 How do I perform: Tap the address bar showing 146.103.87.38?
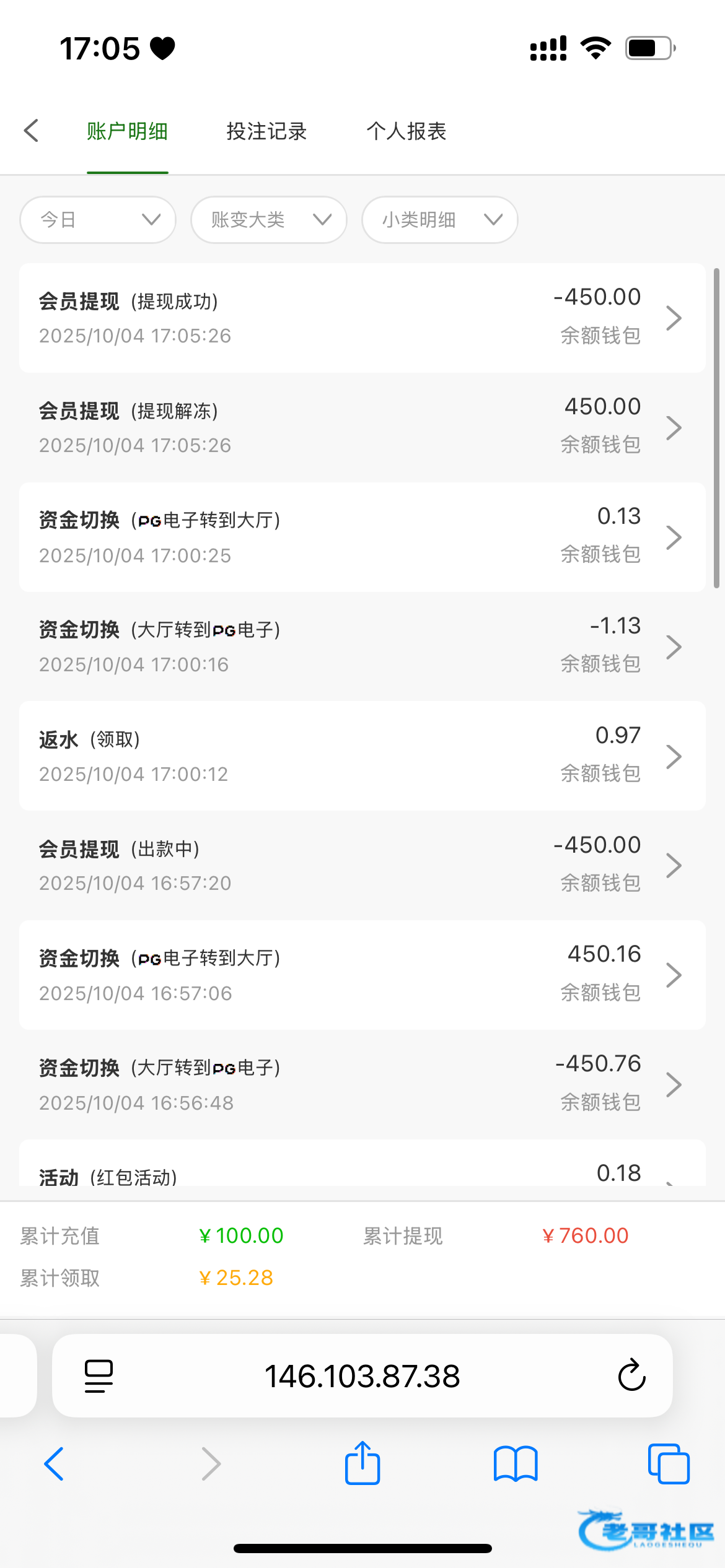(x=362, y=1376)
